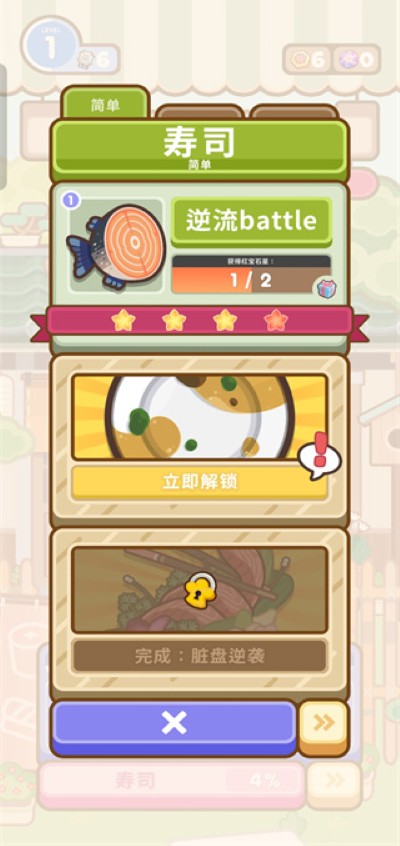Open the dirty plate level preview image

(199, 418)
